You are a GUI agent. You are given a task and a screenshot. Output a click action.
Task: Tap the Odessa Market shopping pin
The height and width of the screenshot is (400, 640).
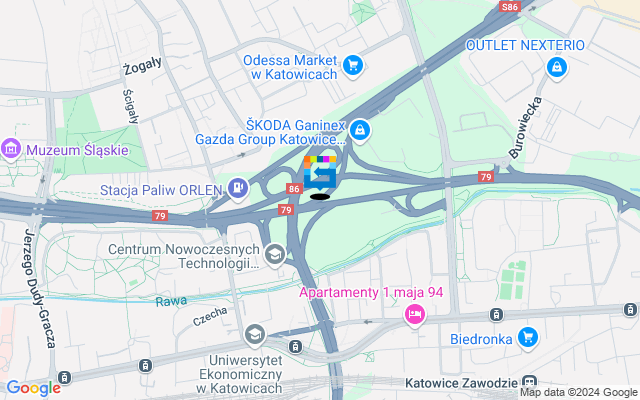tap(352, 67)
